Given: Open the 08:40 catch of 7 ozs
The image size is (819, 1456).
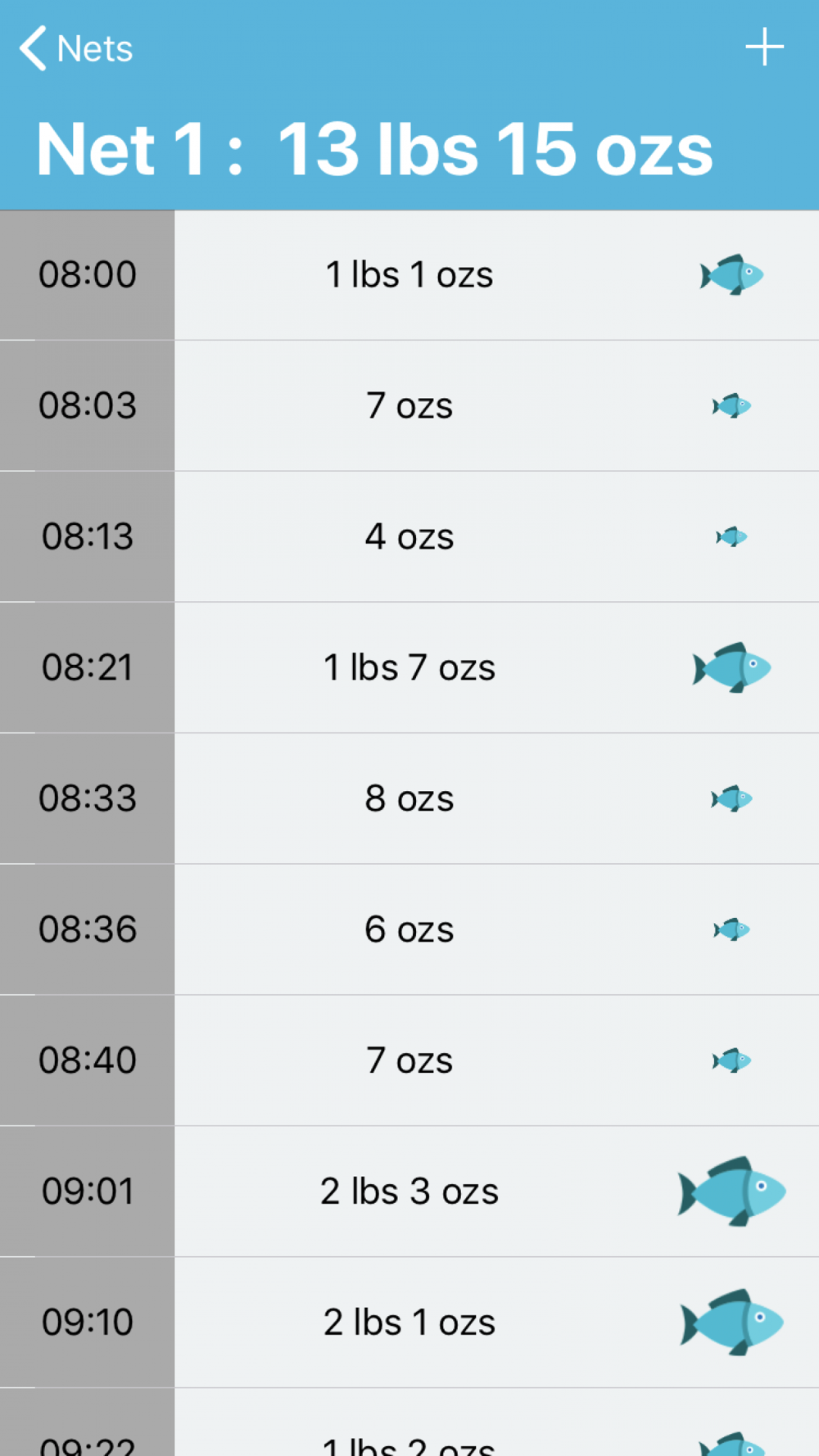Looking at the screenshot, I should point(409,1061).
